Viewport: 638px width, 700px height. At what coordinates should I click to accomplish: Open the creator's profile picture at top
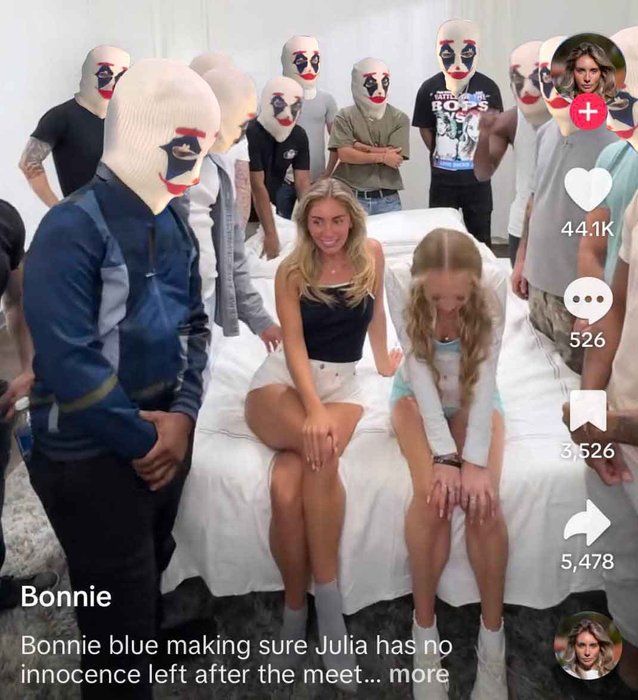point(587,68)
